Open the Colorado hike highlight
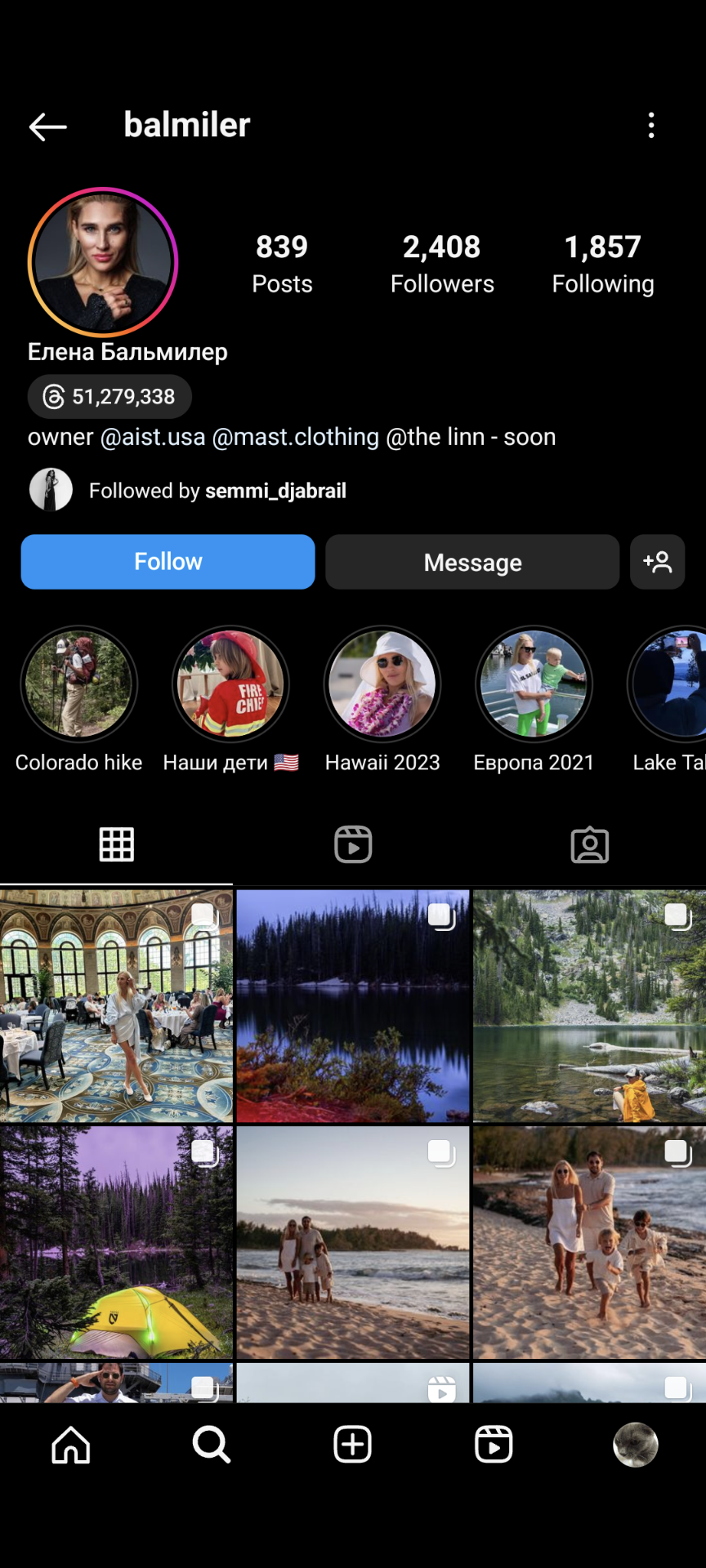This screenshot has width=706, height=1568. click(x=79, y=684)
